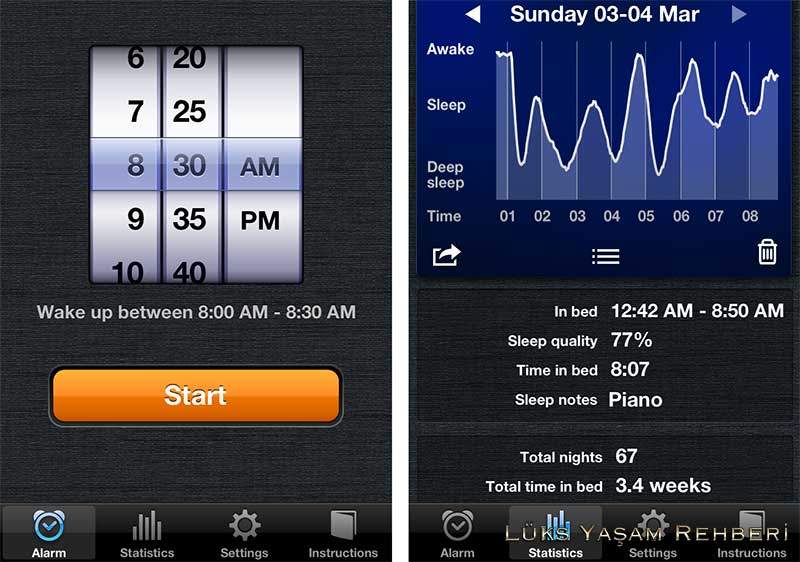
Task: Go to the previous night's graph
Action: click(473, 15)
